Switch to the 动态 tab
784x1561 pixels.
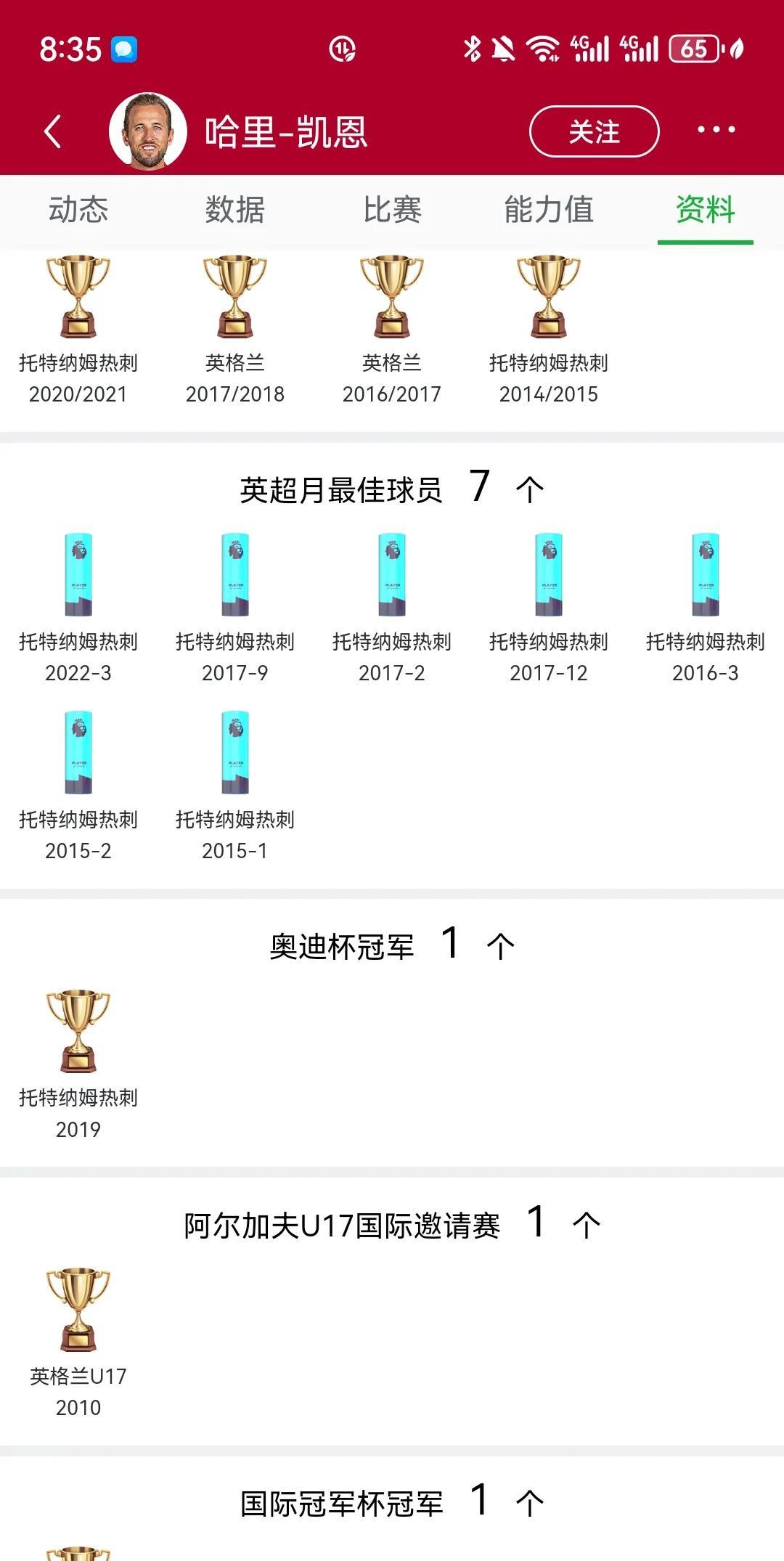click(x=78, y=210)
